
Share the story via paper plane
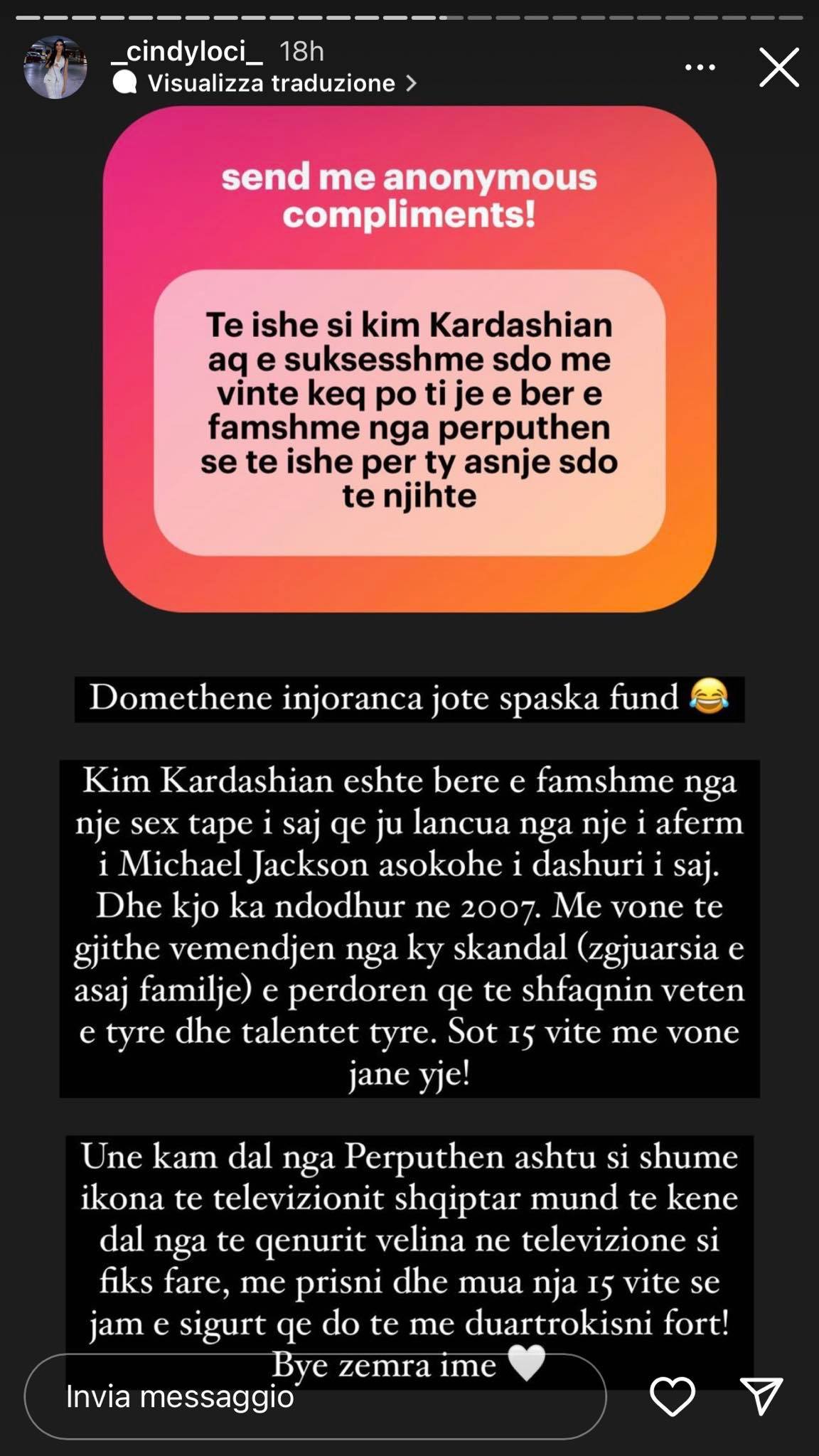[761, 1396]
